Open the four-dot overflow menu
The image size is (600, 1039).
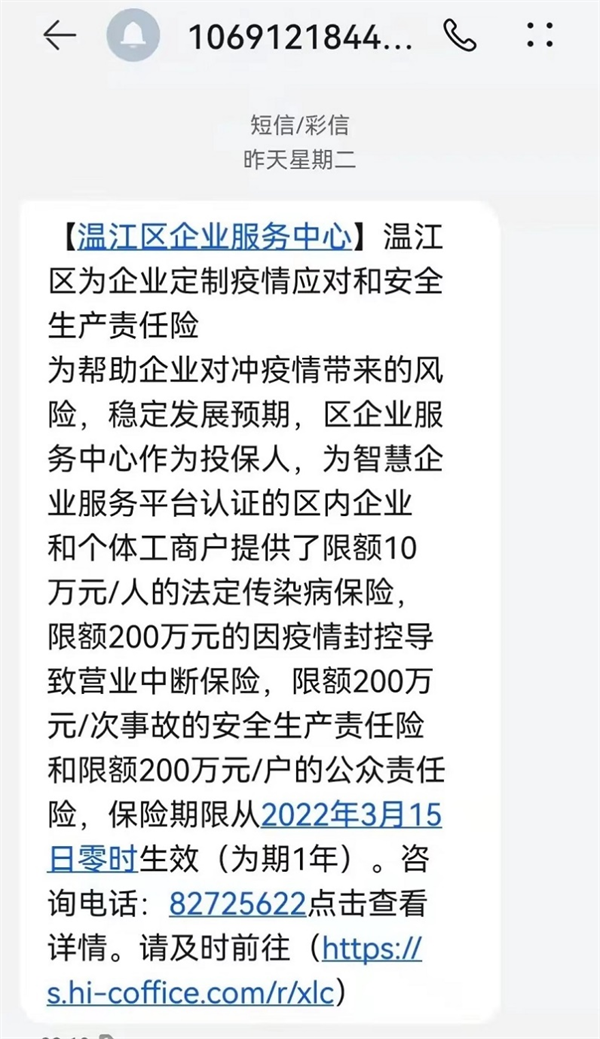[540, 36]
